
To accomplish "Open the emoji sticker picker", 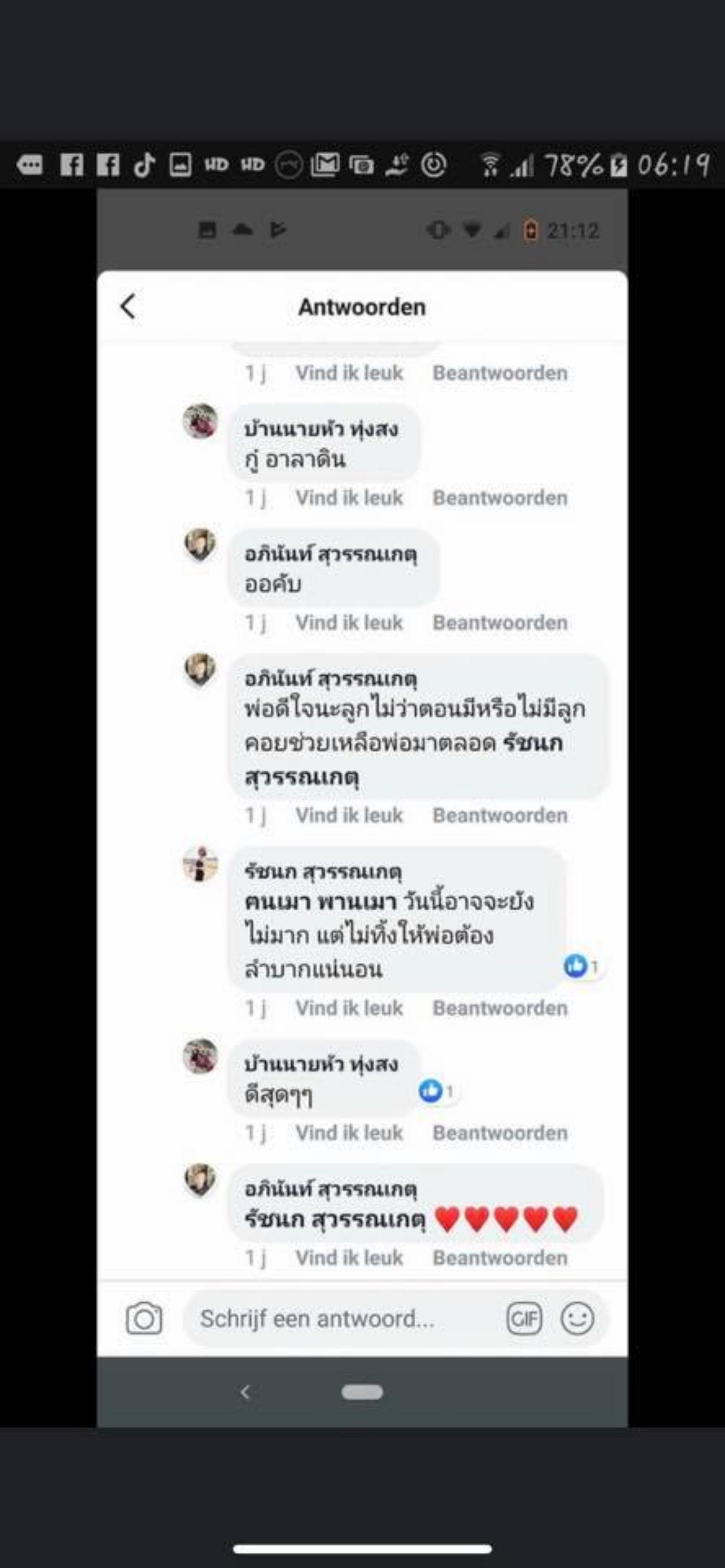I will point(577,1319).
